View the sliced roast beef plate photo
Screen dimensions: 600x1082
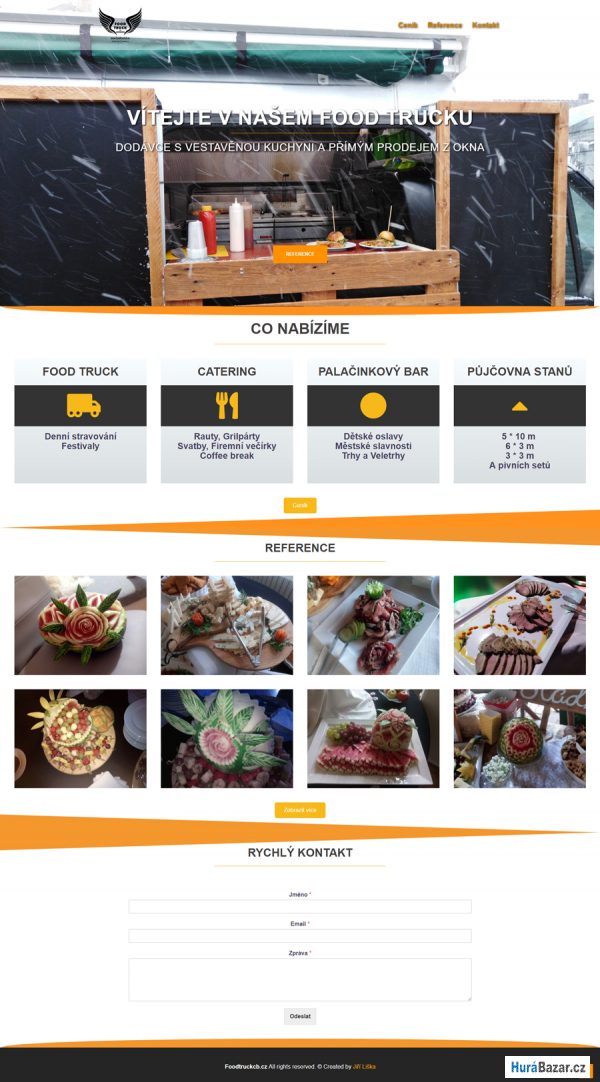click(520, 625)
